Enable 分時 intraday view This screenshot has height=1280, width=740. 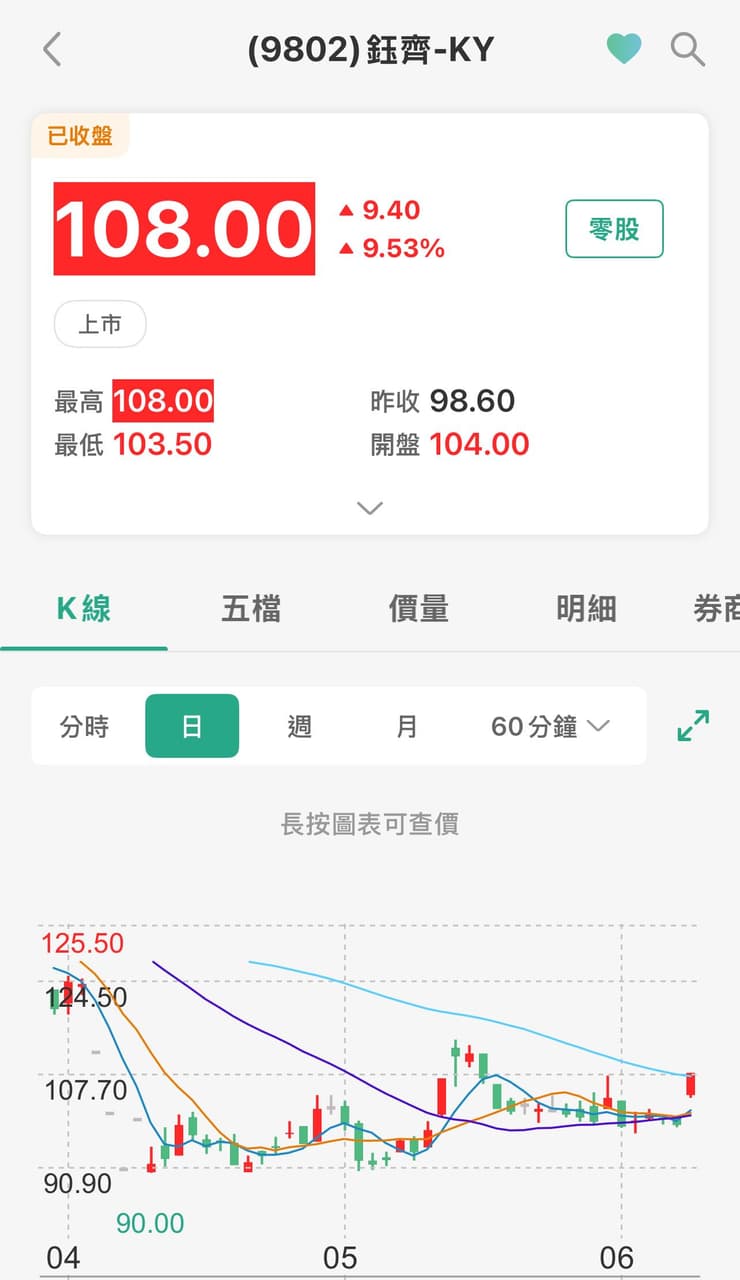point(85,726)
